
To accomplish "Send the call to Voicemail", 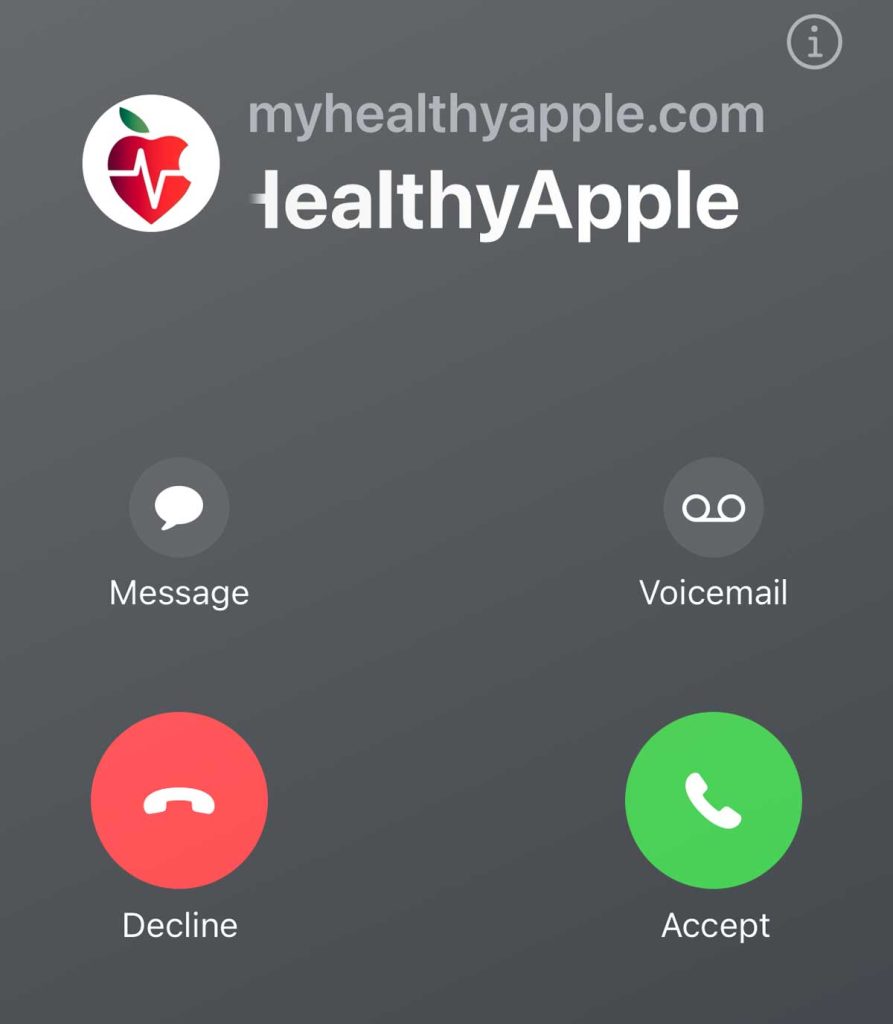I will (713, 508).
